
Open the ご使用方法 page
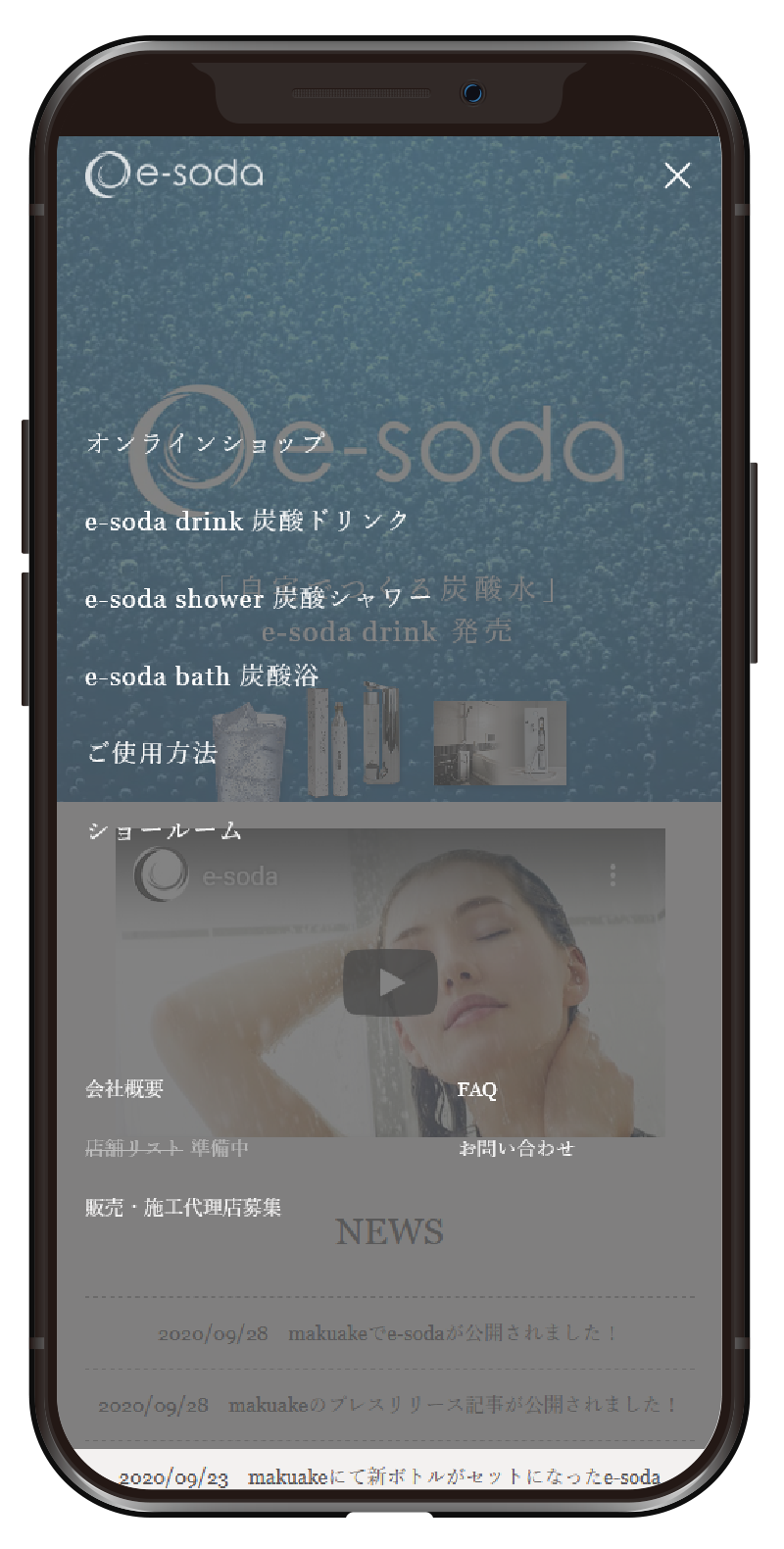point(152,753)
